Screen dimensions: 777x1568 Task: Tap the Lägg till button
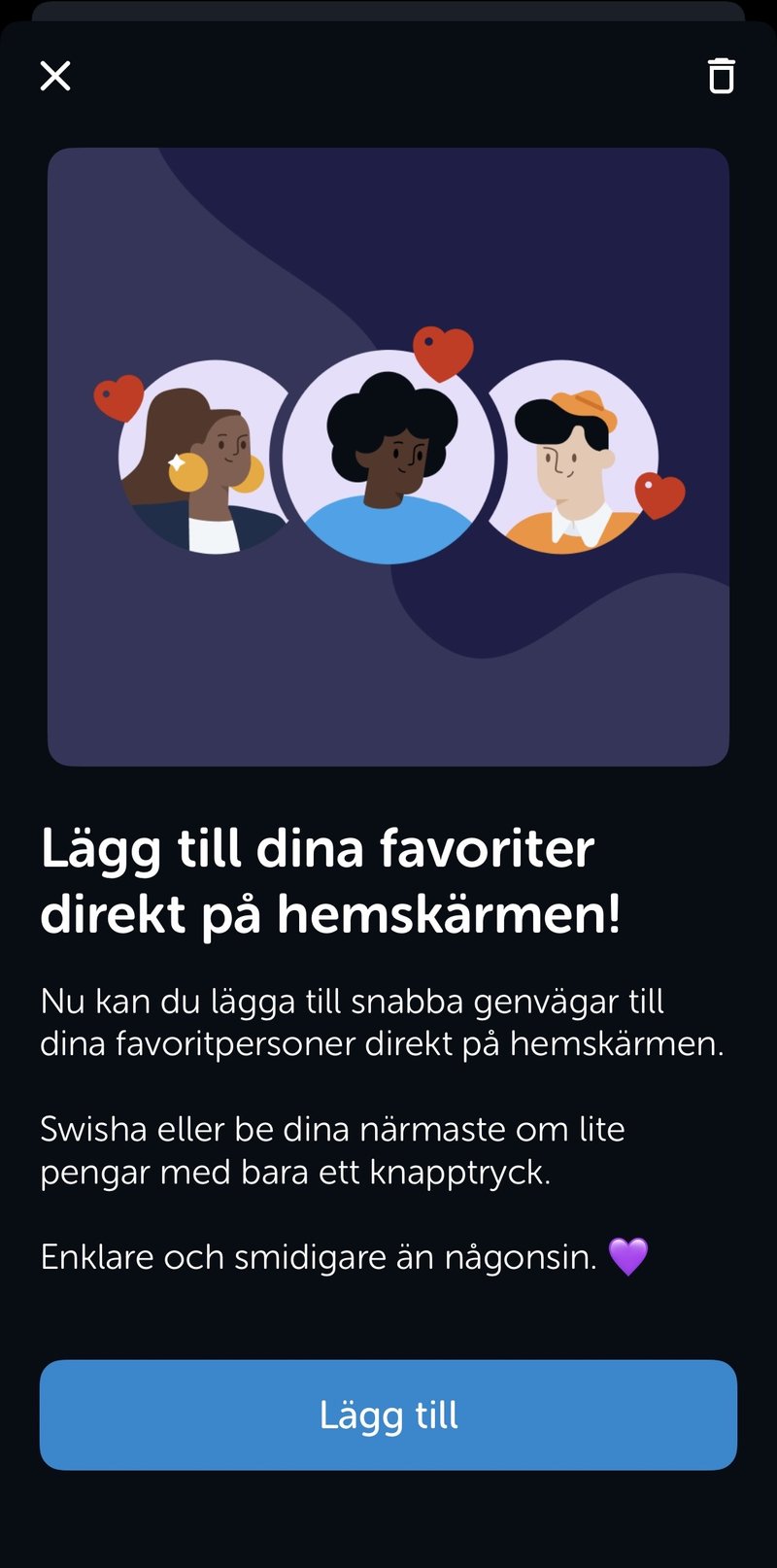coord(388,1415)
